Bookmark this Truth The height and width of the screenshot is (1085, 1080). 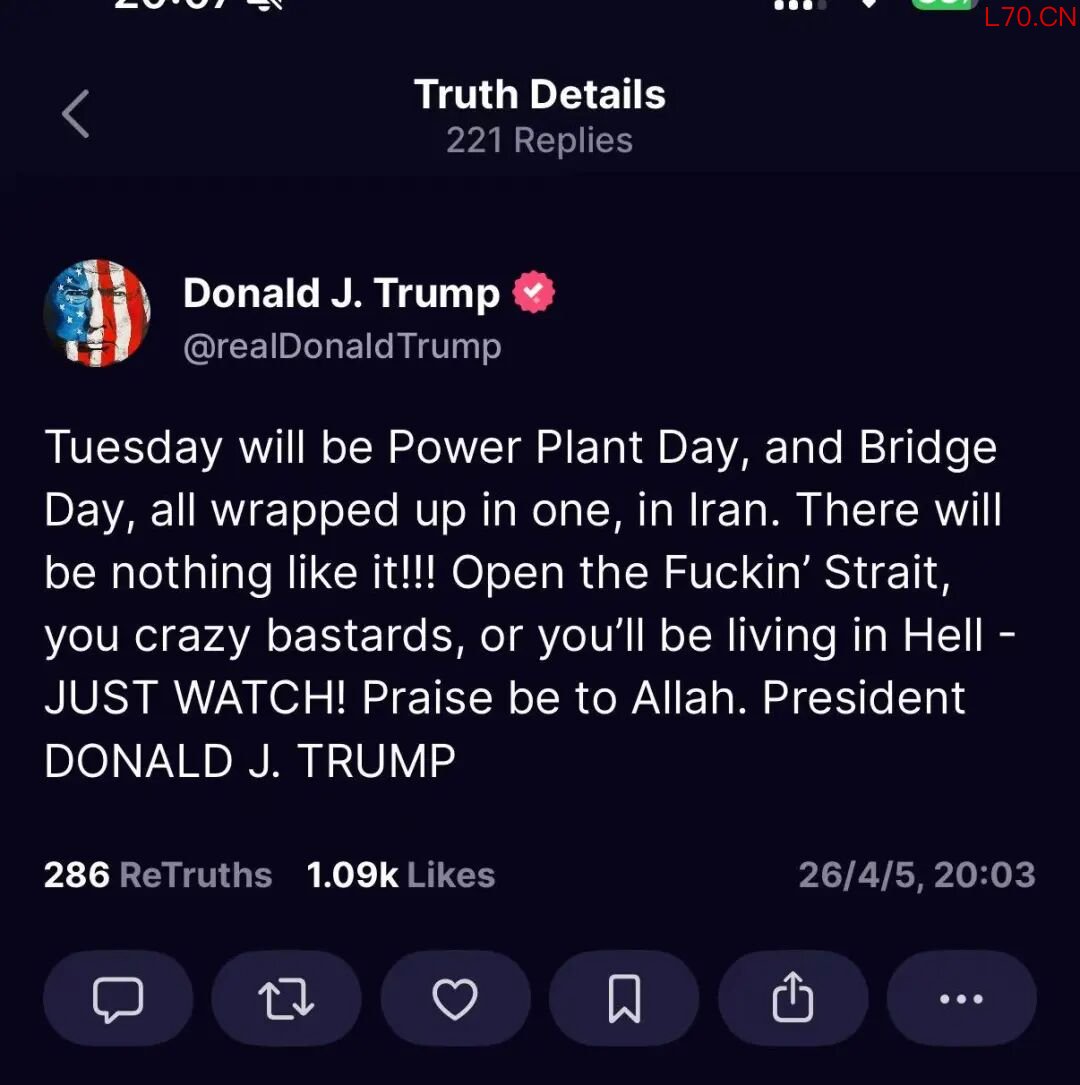click(x=624, y=998)
